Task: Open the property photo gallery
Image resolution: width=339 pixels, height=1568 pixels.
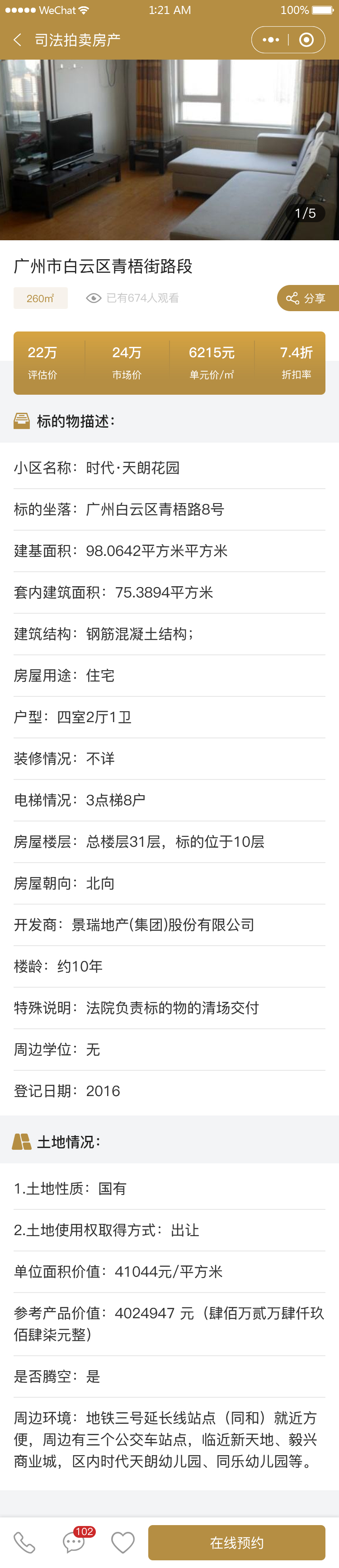Action: click(x=169, y=149)
